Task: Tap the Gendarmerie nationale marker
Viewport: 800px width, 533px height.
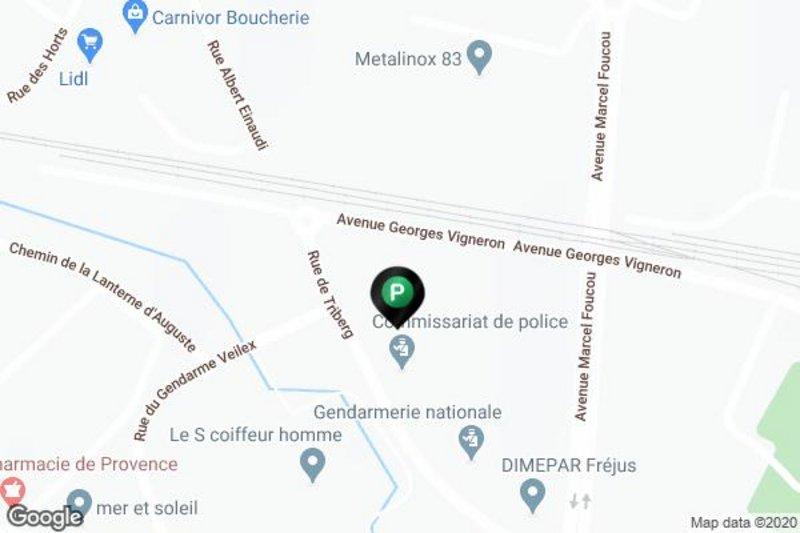Action: [x=468, y=438]
